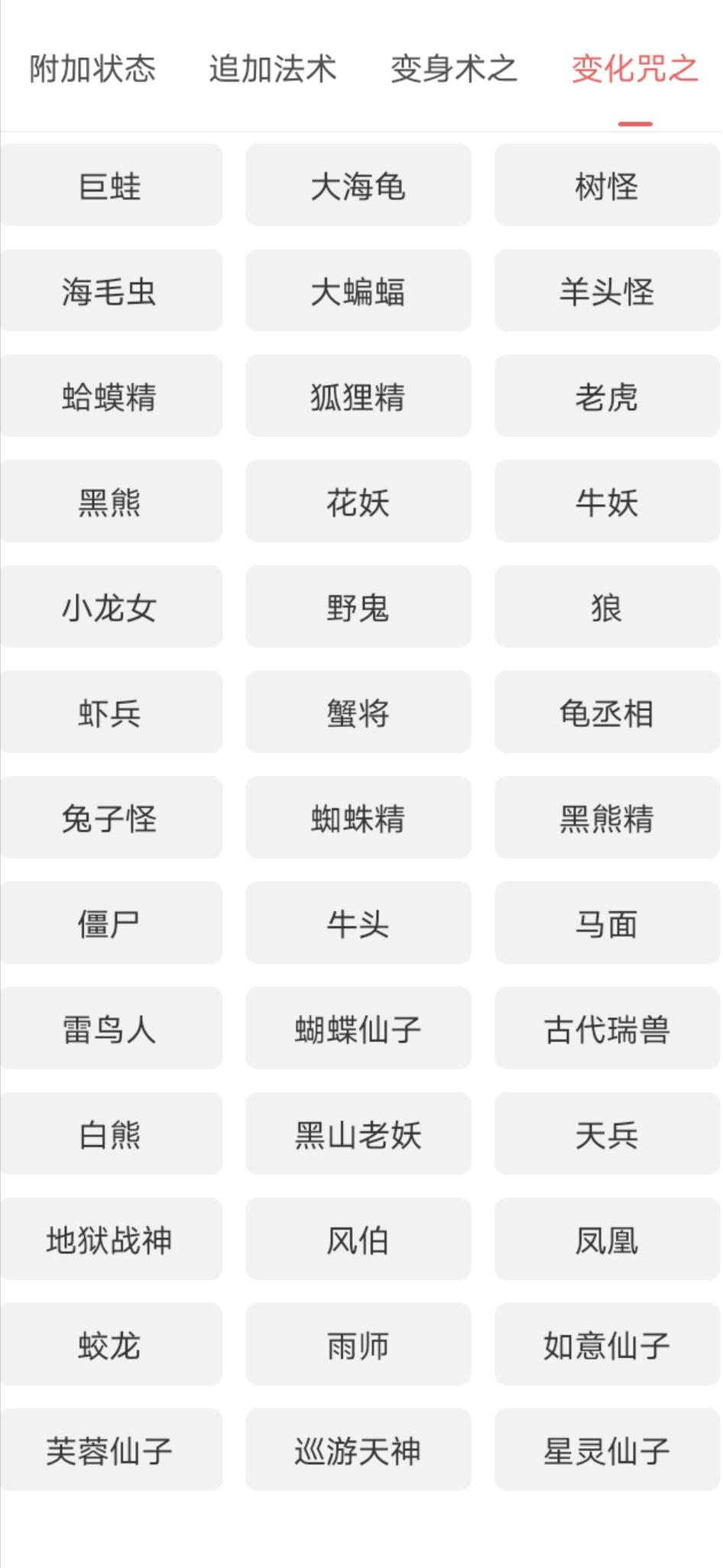723x1568 pixels.
Task: Tap 龟丞相
Action: tap(607, 713)
